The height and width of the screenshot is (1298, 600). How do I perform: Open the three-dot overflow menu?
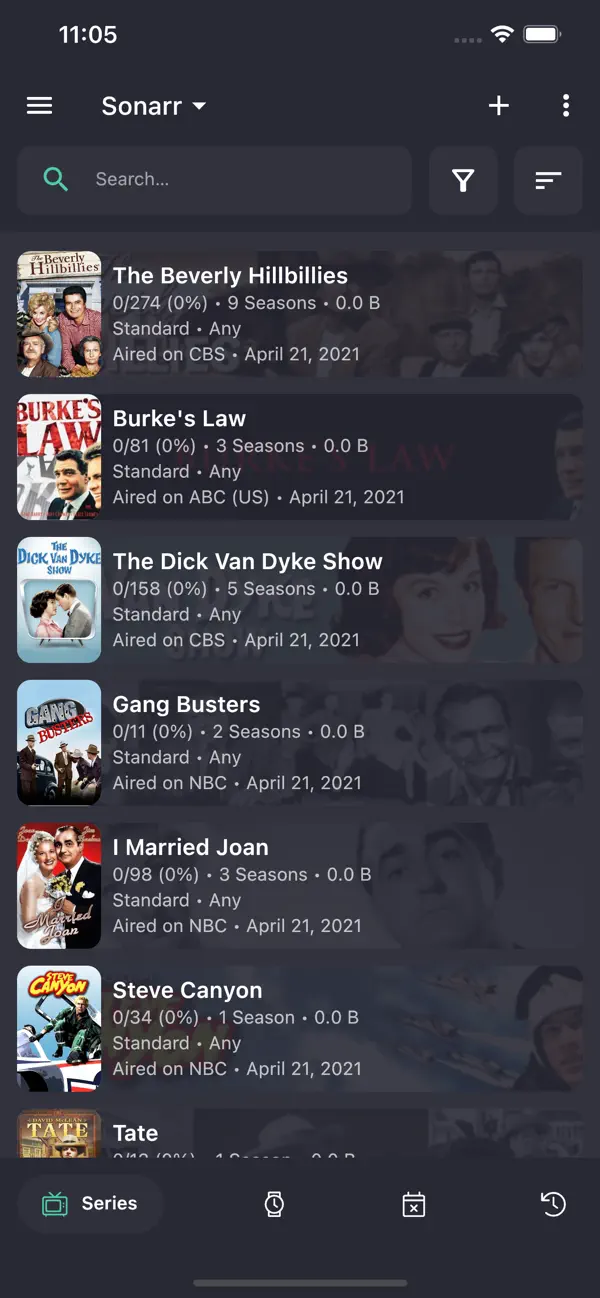566,106
